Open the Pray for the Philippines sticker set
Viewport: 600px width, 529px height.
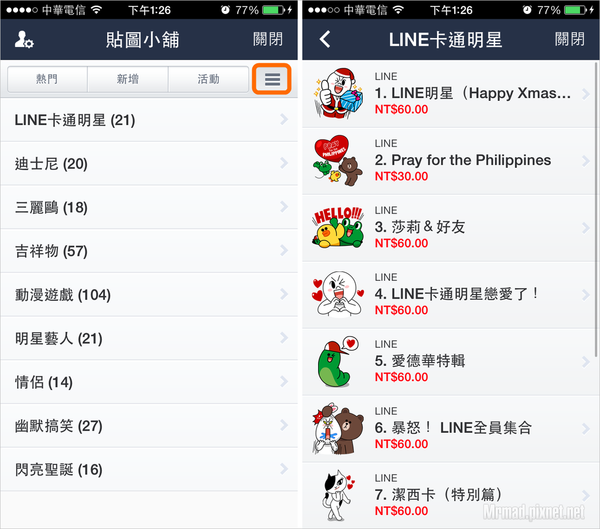[450, 161]
